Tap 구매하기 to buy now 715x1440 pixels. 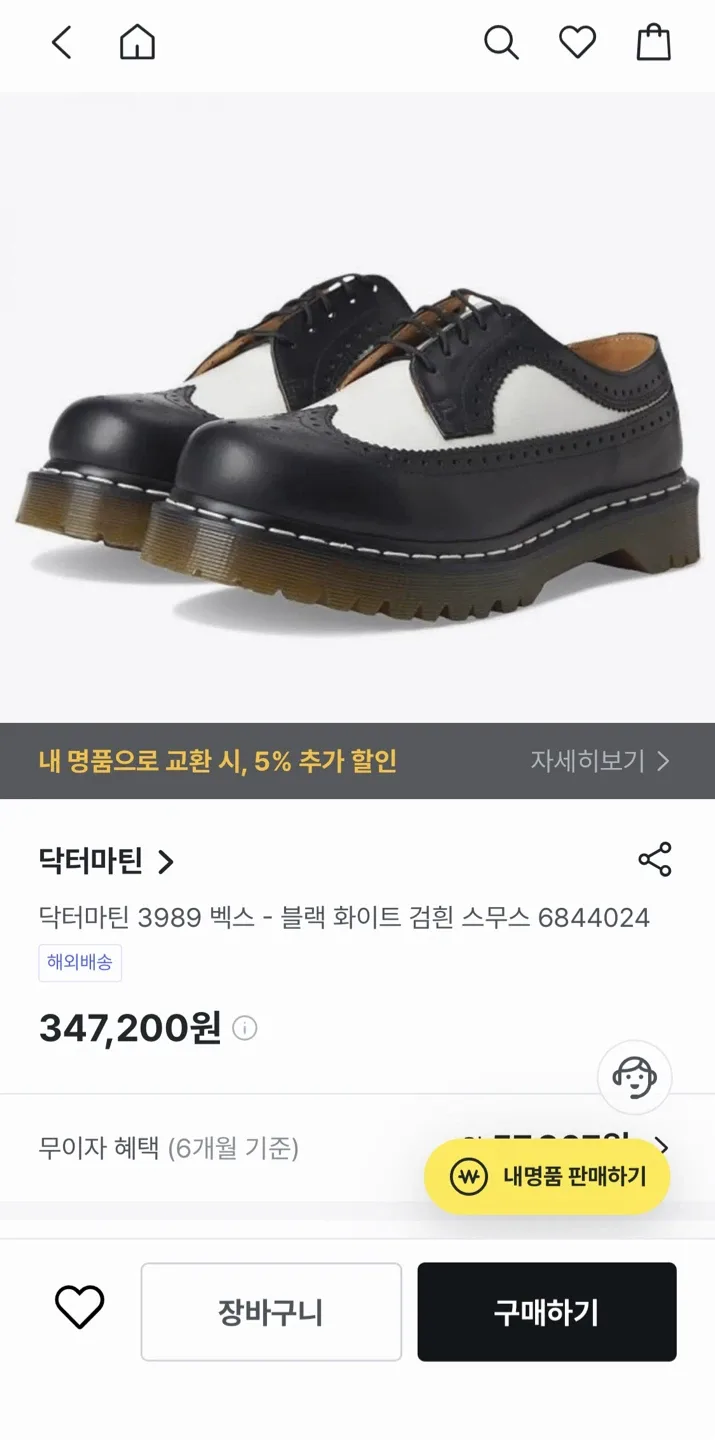[x=546, y=1312]
